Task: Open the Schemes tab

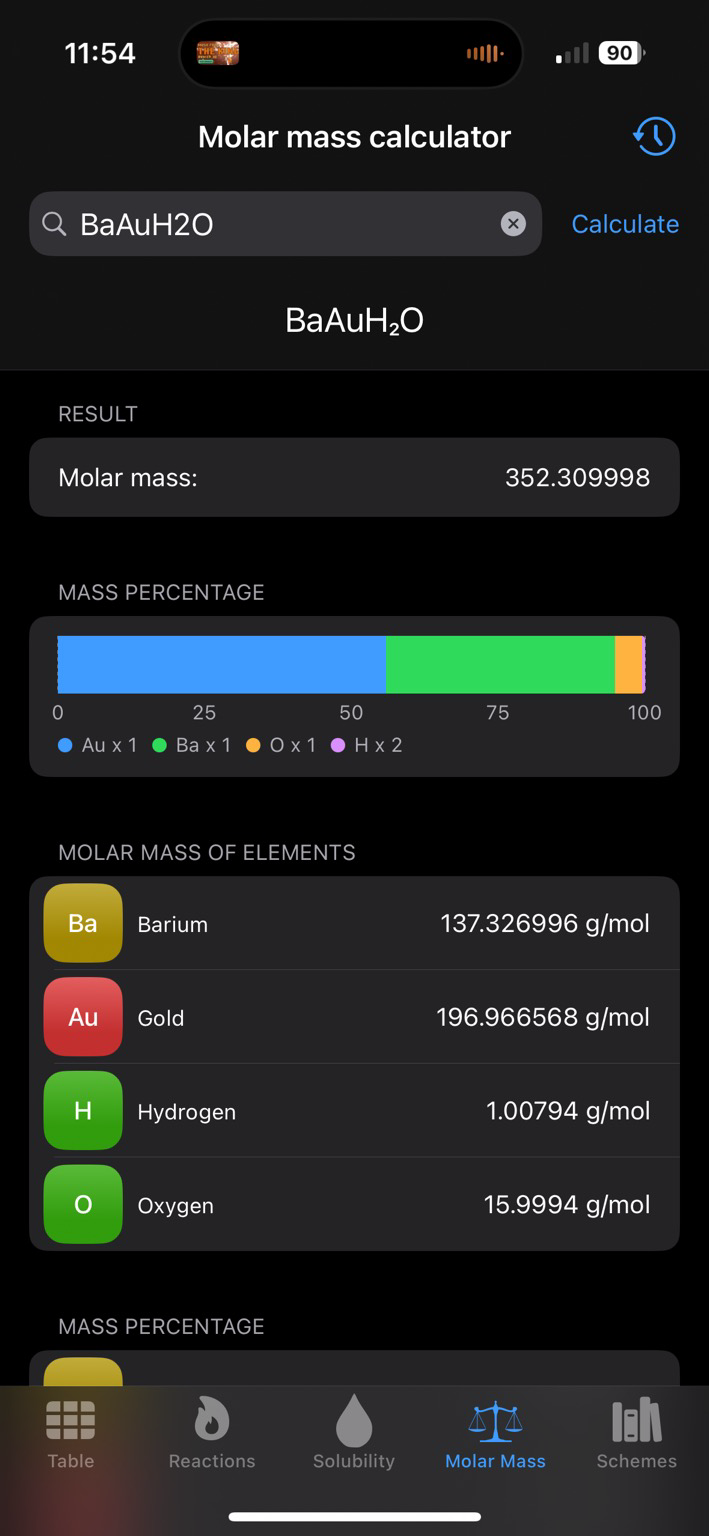Action: (637, 1434)
